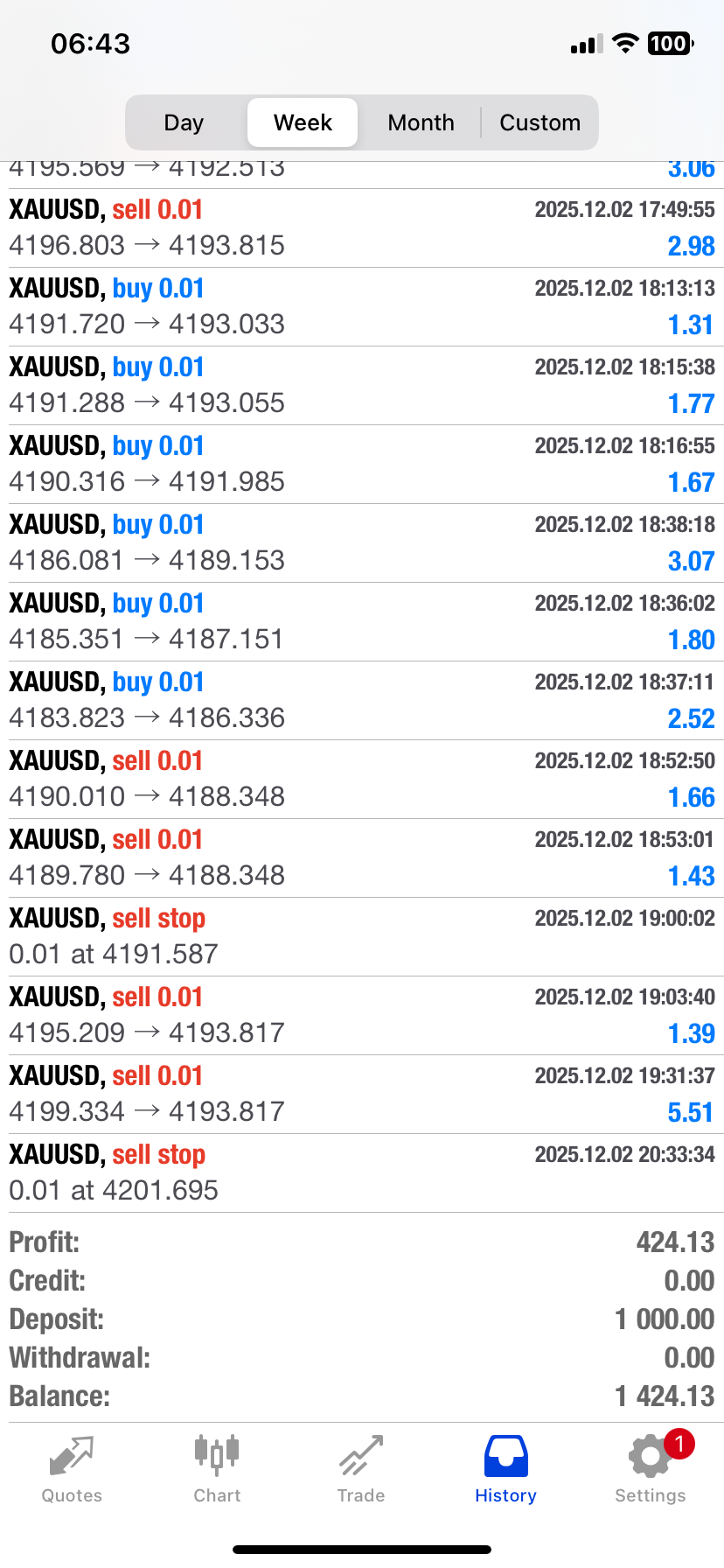Switch history range to Day
The height and width of the screenshot is (1568, 724).
click(x=184, y=122)
